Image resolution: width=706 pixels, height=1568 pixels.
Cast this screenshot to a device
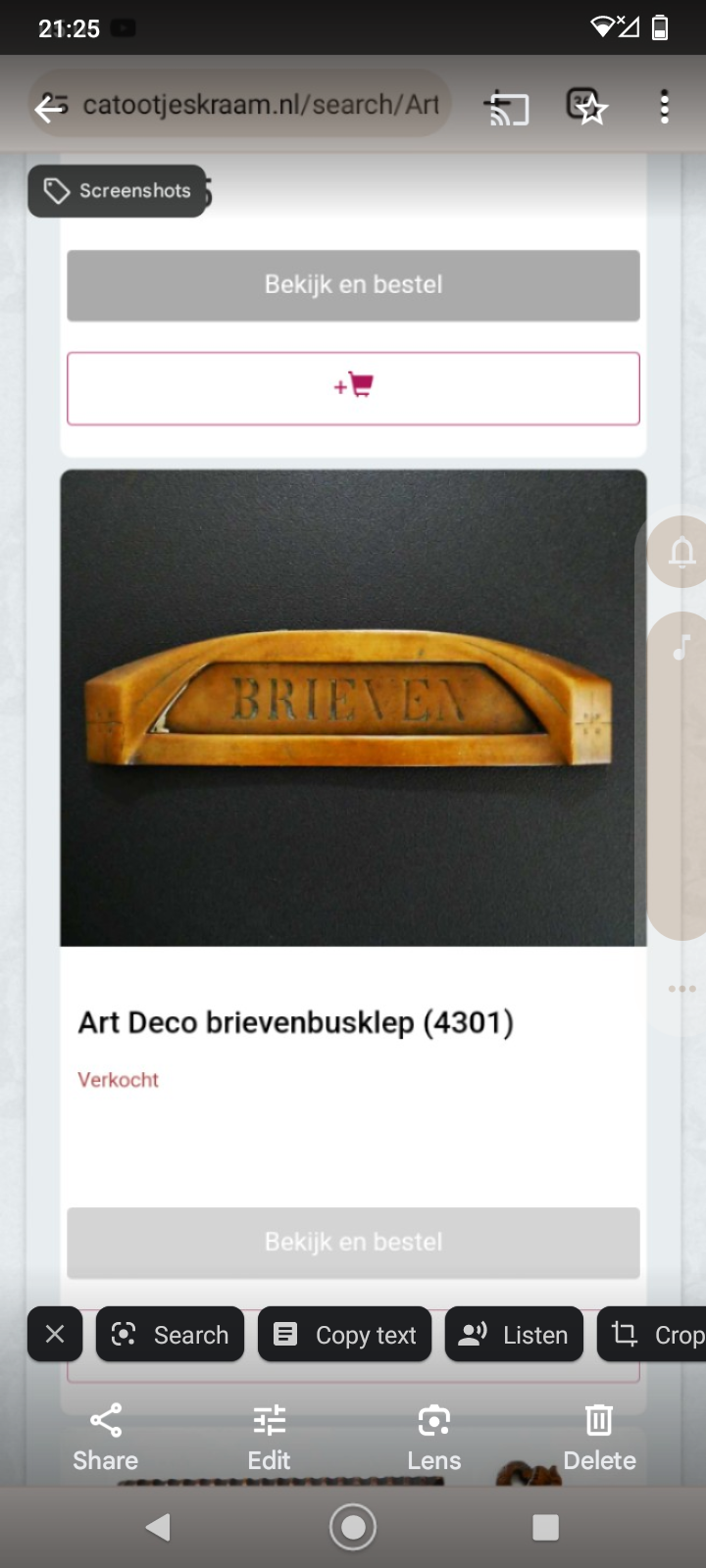click(x=509, y=107)
